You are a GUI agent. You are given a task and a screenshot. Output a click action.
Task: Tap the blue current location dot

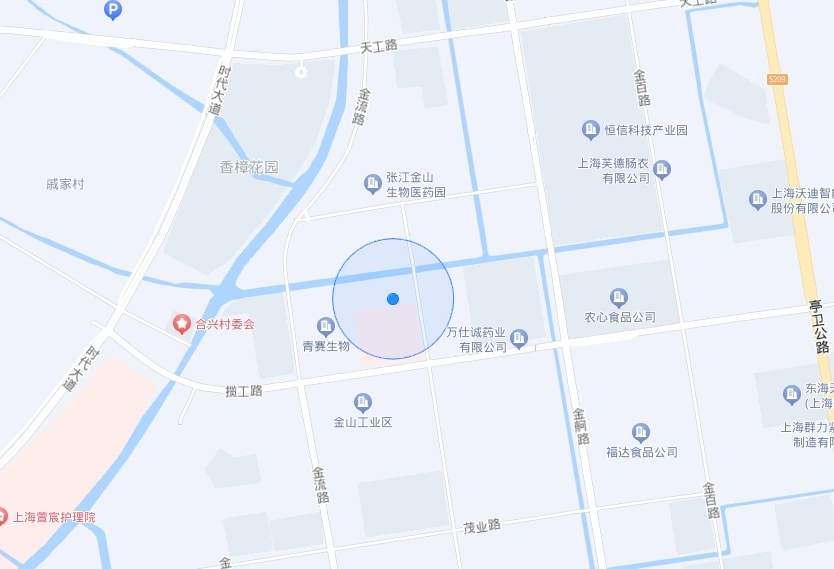click(x=393, y=299)
